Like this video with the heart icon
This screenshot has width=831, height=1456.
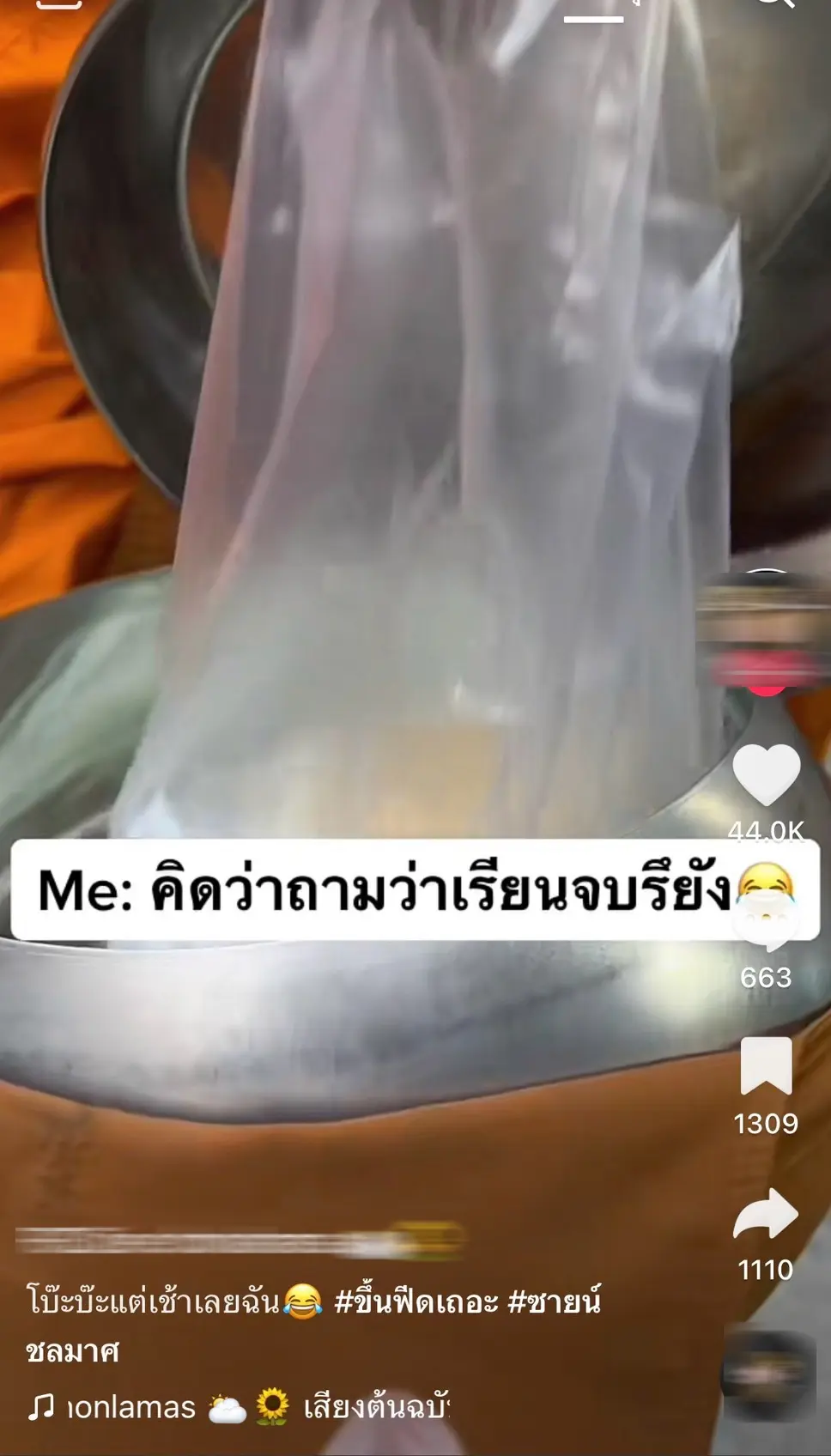(766, 775)
